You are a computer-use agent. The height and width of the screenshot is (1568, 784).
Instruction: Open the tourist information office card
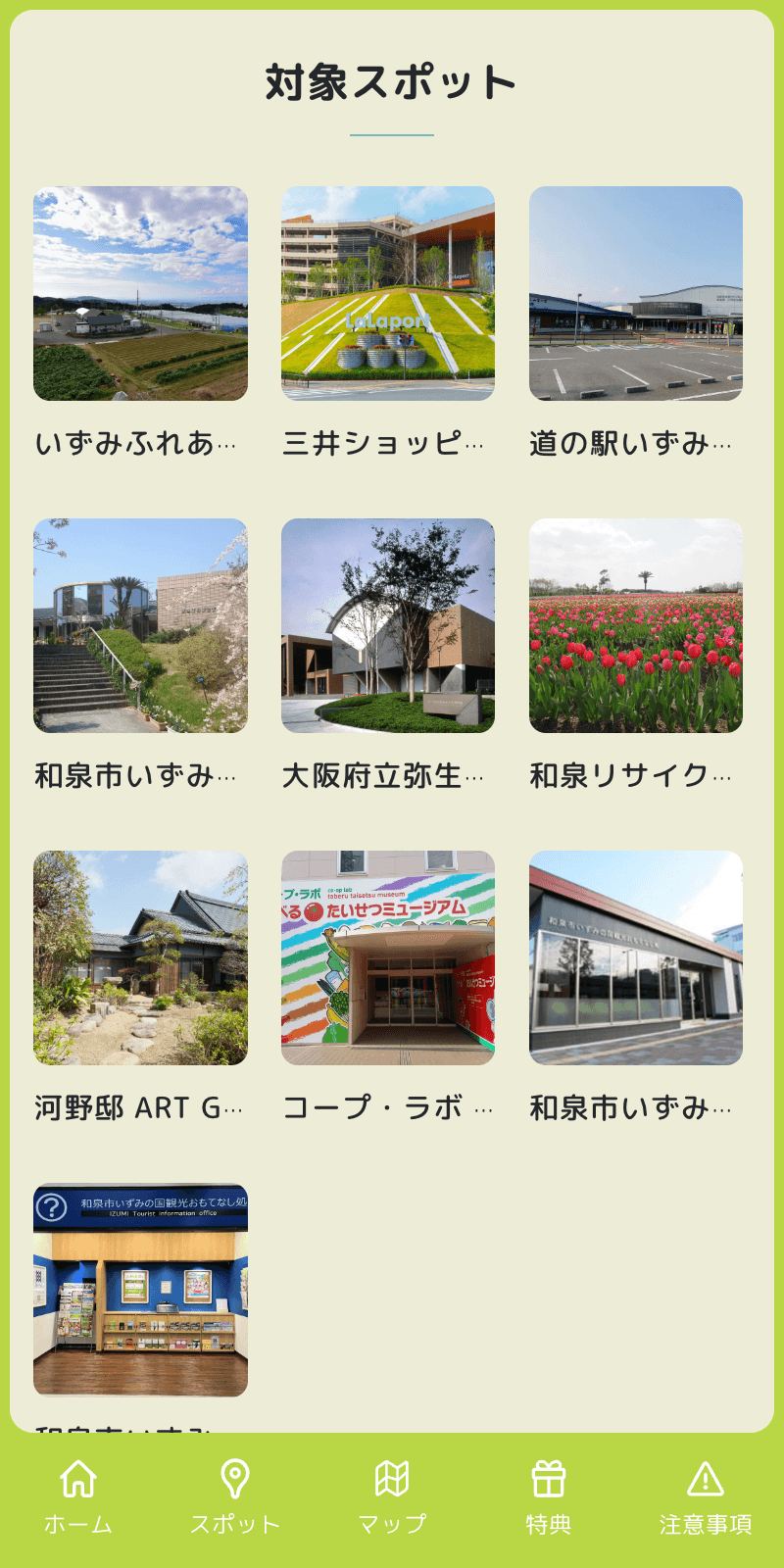point(140,1290)
